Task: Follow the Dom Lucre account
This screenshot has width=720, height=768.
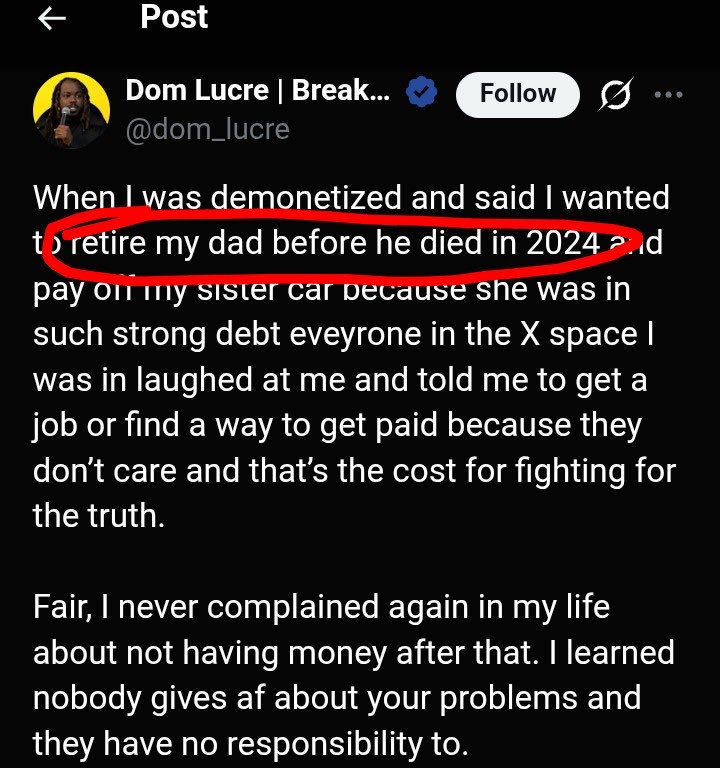Action: 517,94
